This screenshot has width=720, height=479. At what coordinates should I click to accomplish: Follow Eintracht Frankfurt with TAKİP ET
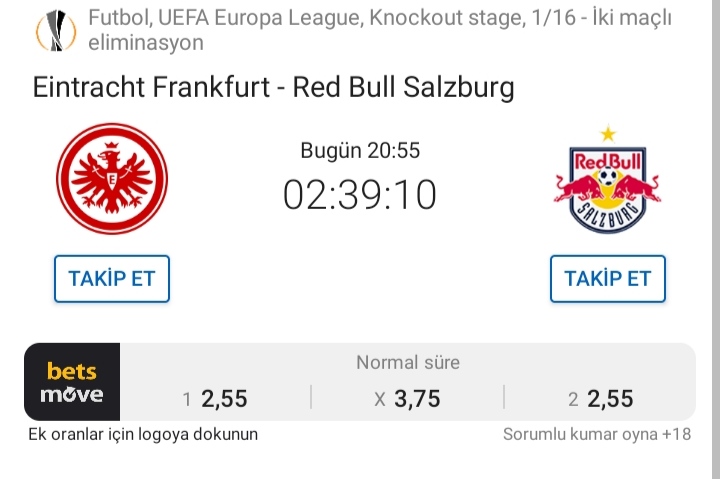click(x=112, y=279)
